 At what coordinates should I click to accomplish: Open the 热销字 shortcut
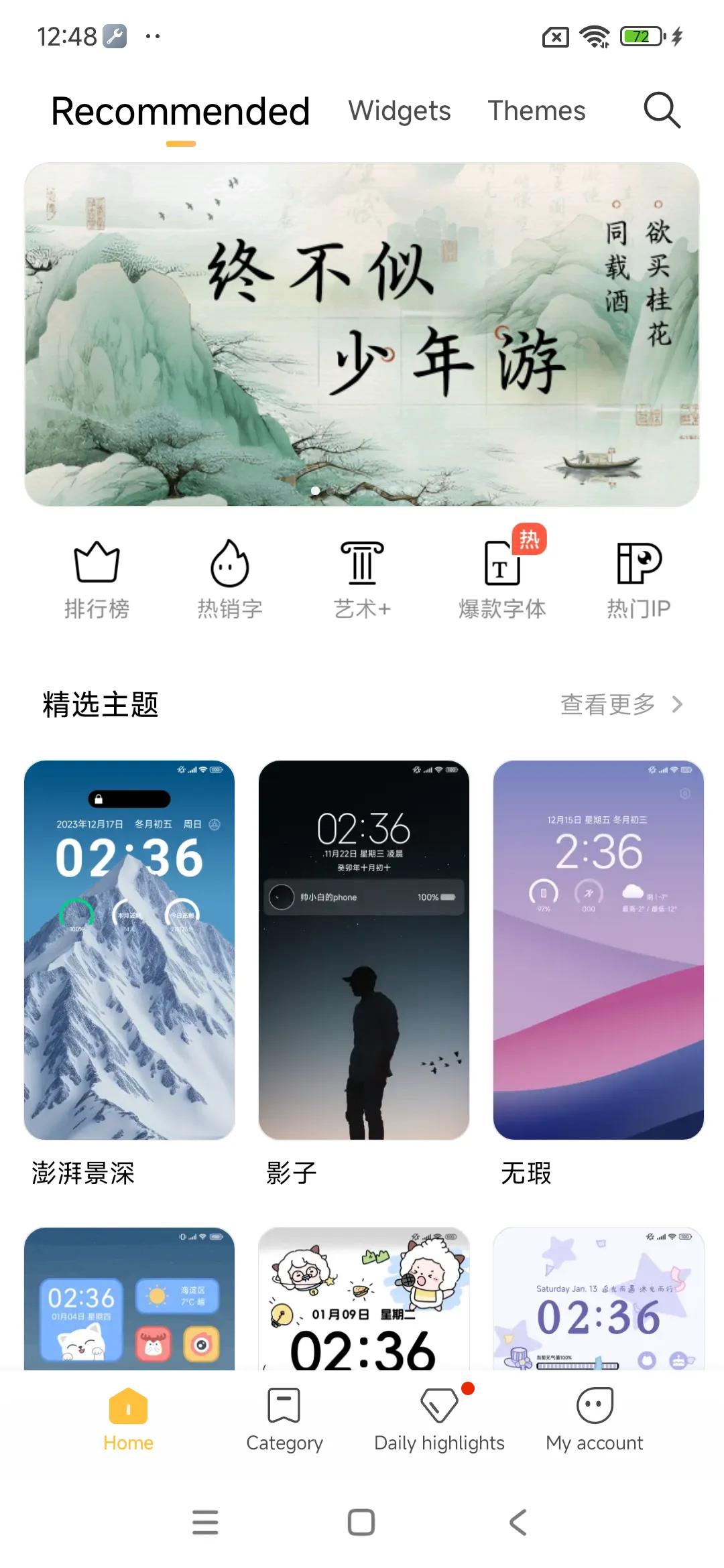click(x=230, y=579)
